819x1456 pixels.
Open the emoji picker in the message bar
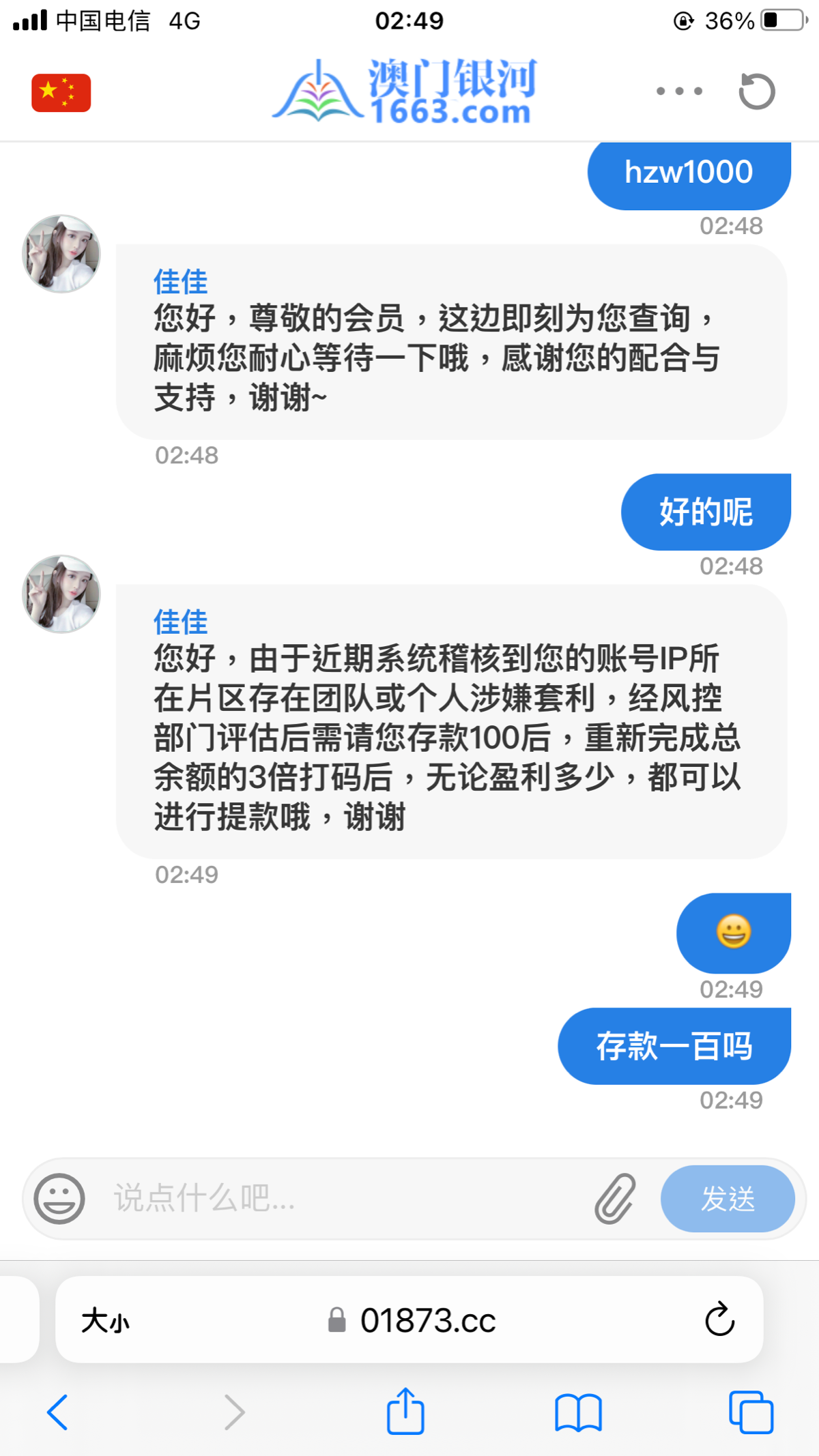click(x=60, y=1198)
